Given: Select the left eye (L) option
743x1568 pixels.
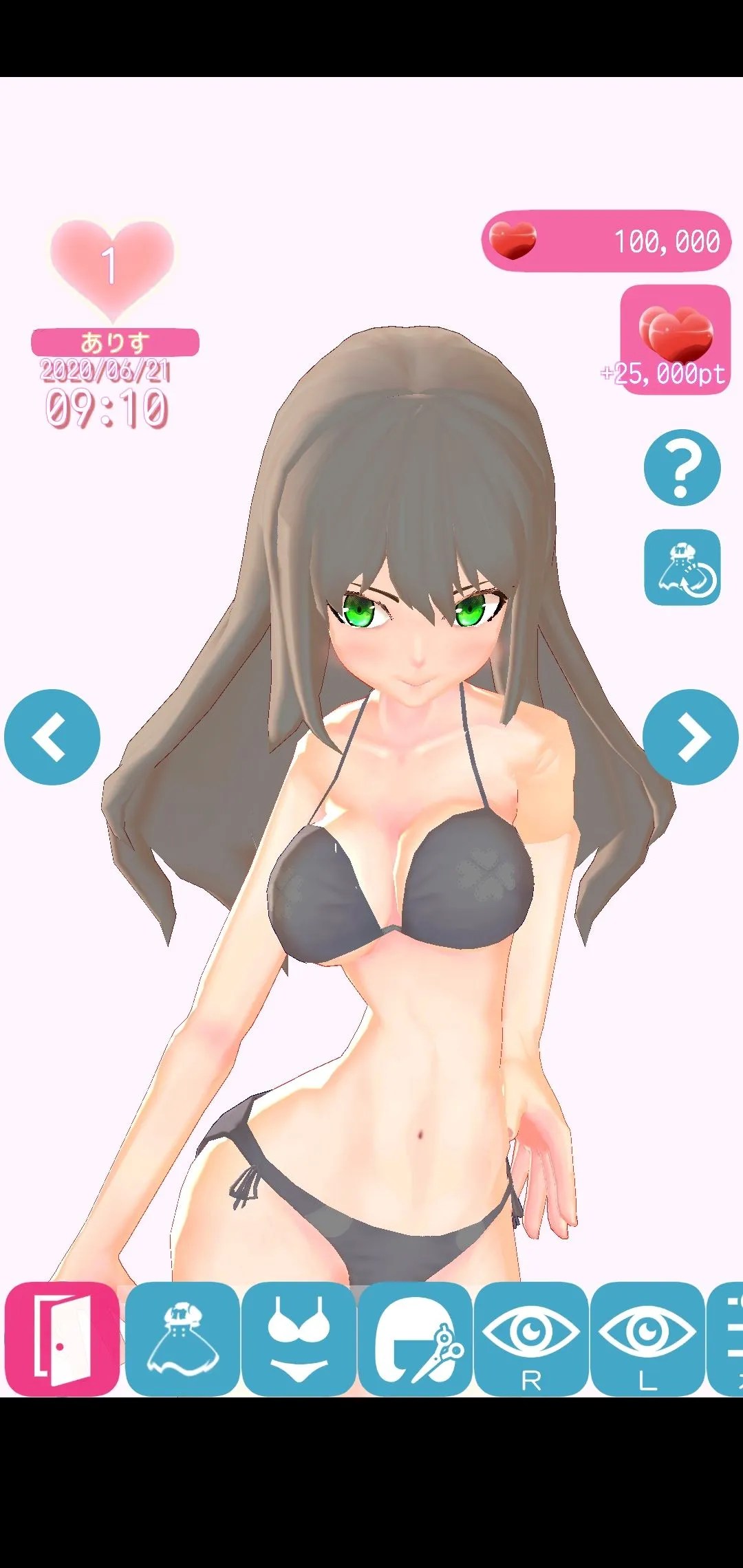Looking at the screenshot, I should pos(647,1339).
